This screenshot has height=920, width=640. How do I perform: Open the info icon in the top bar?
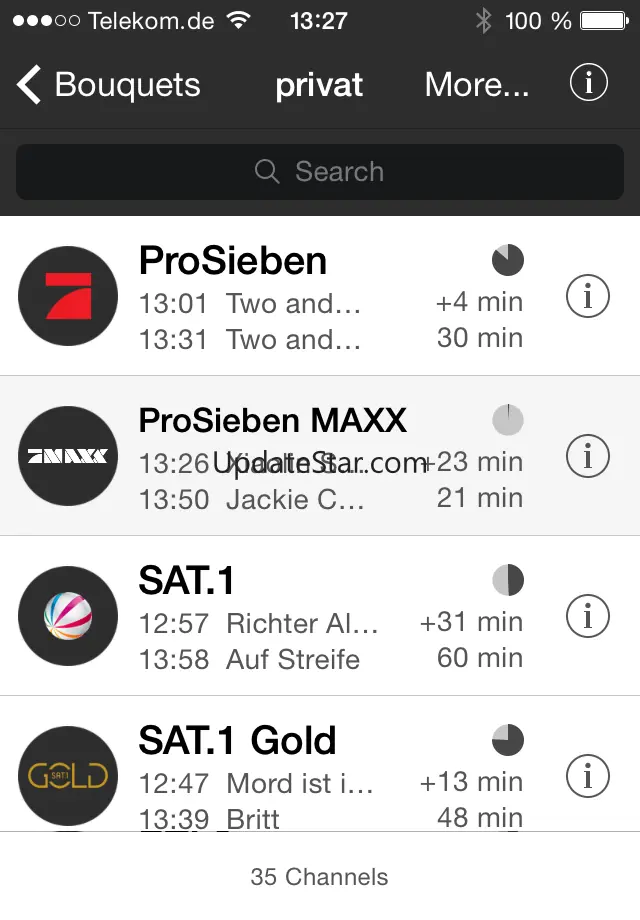pyautogui.click(x=588, y=84)
